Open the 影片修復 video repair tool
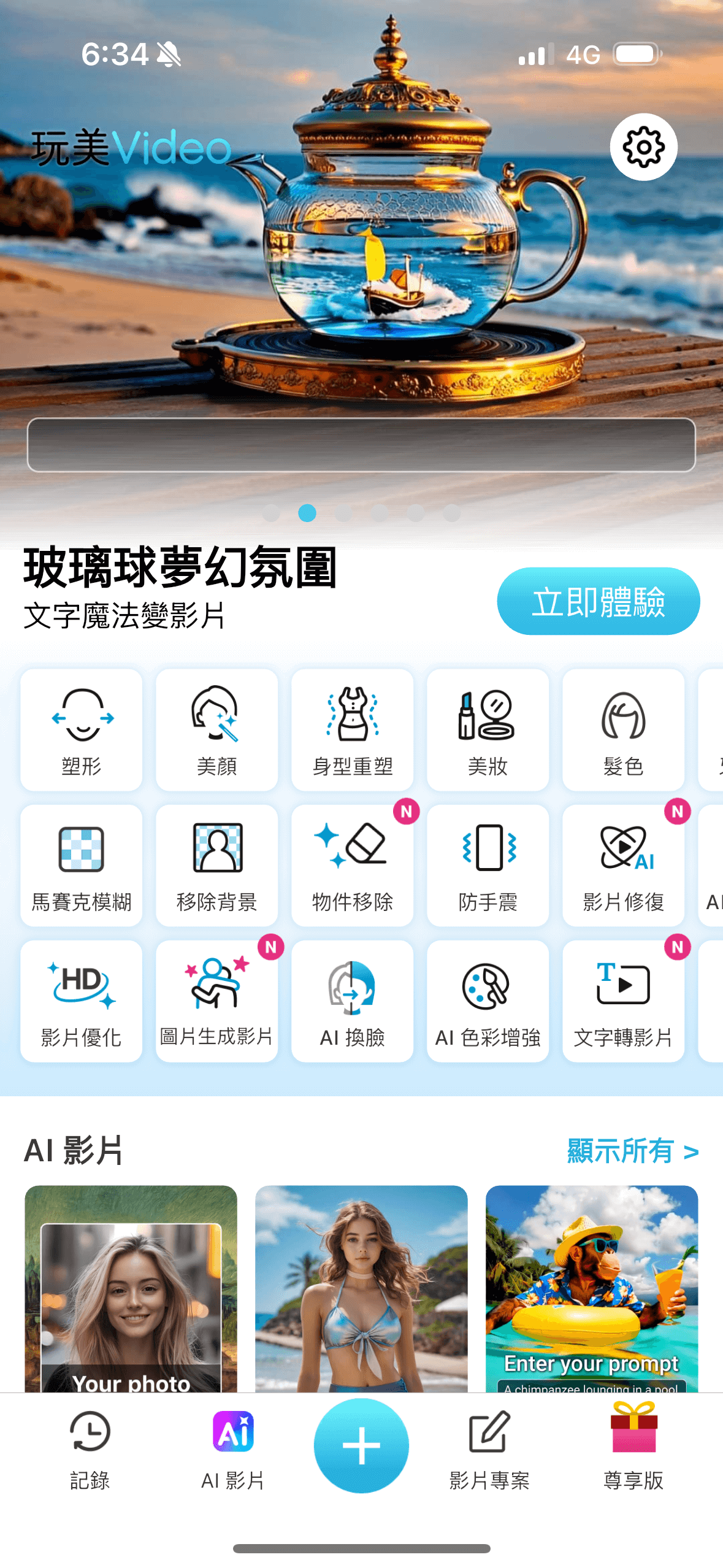Image resolution: width=723 pixels, height=1568 pixels. (x=623, y=866)
